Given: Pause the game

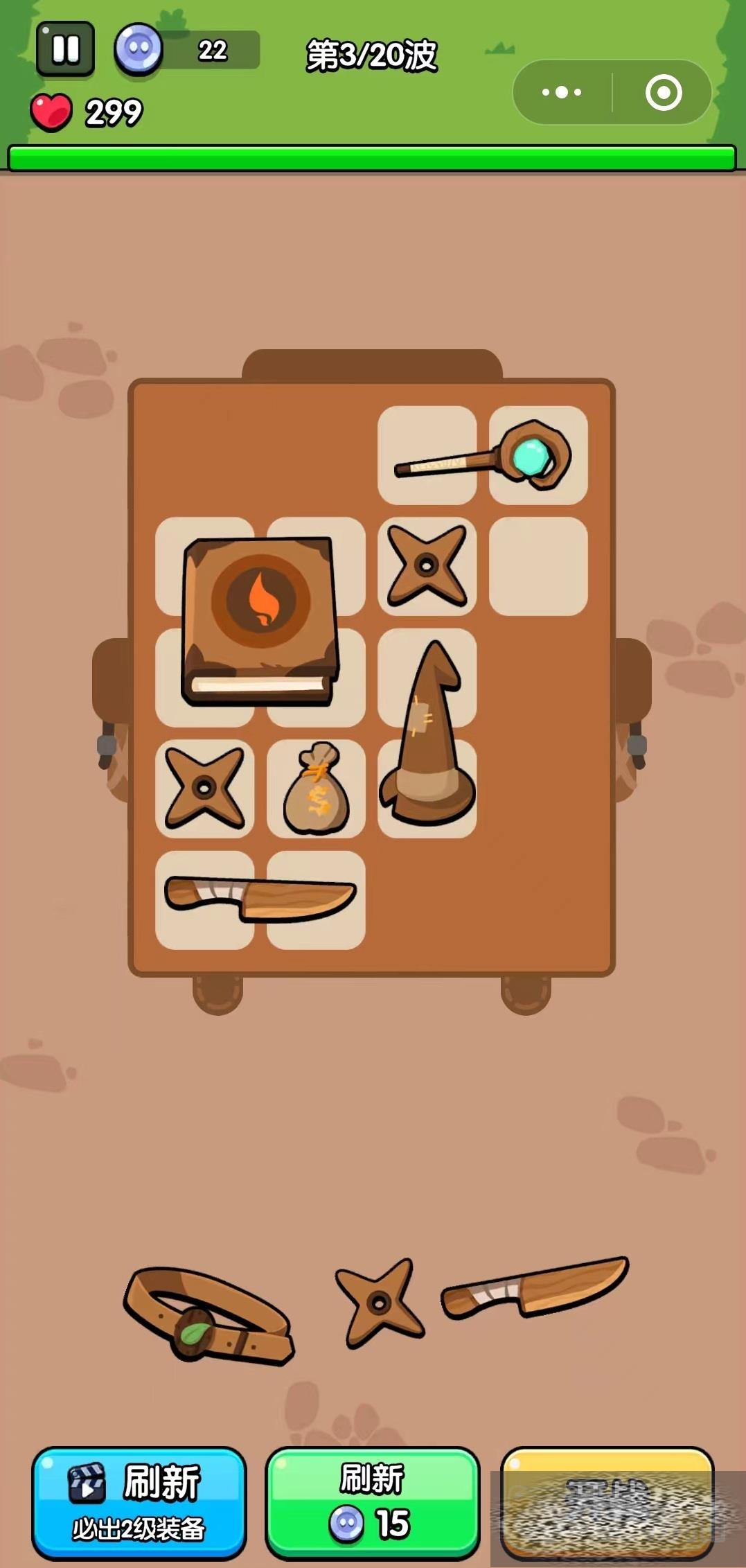Looking at the screenshot, I should click(x=65, y=49).
